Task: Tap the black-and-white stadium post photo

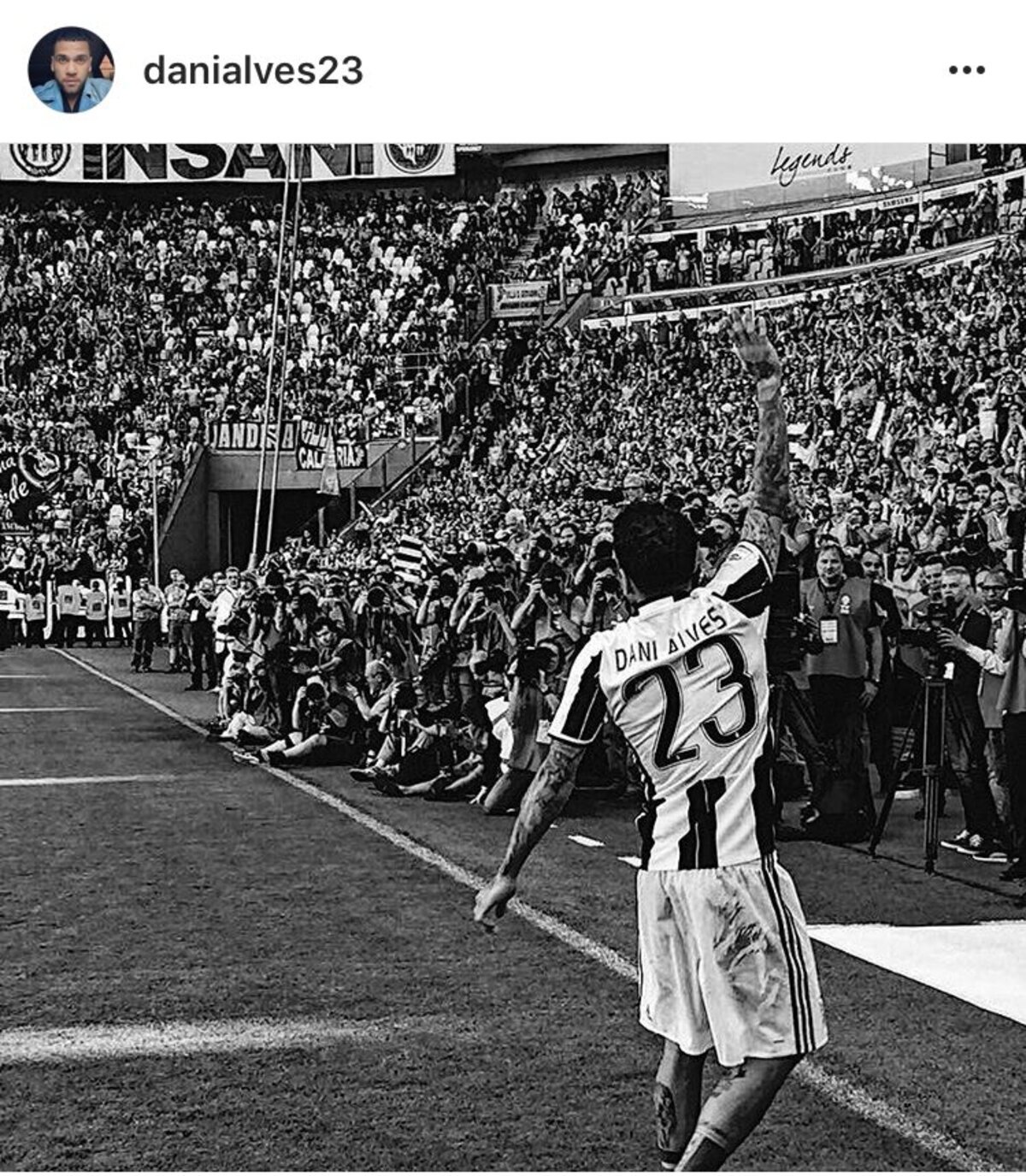Action: tap(513, 657)
